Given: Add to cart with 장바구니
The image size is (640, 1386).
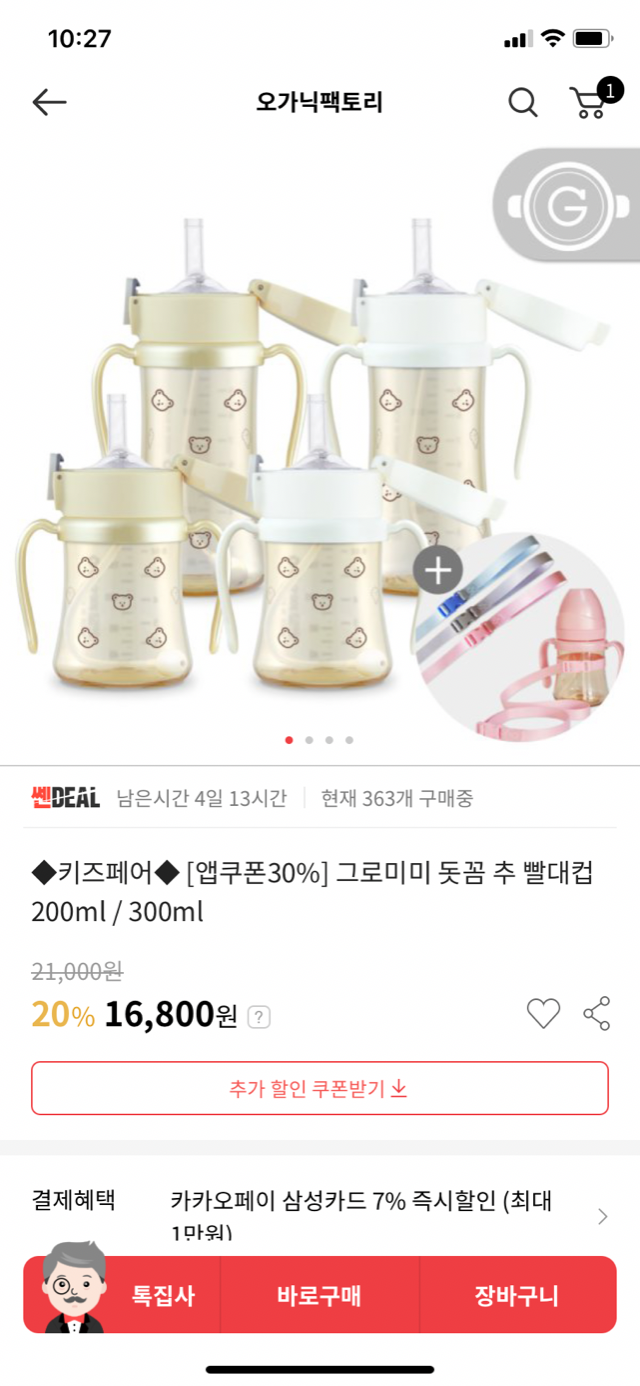Looking at the screenshot, I should (x=517, y=1296).
